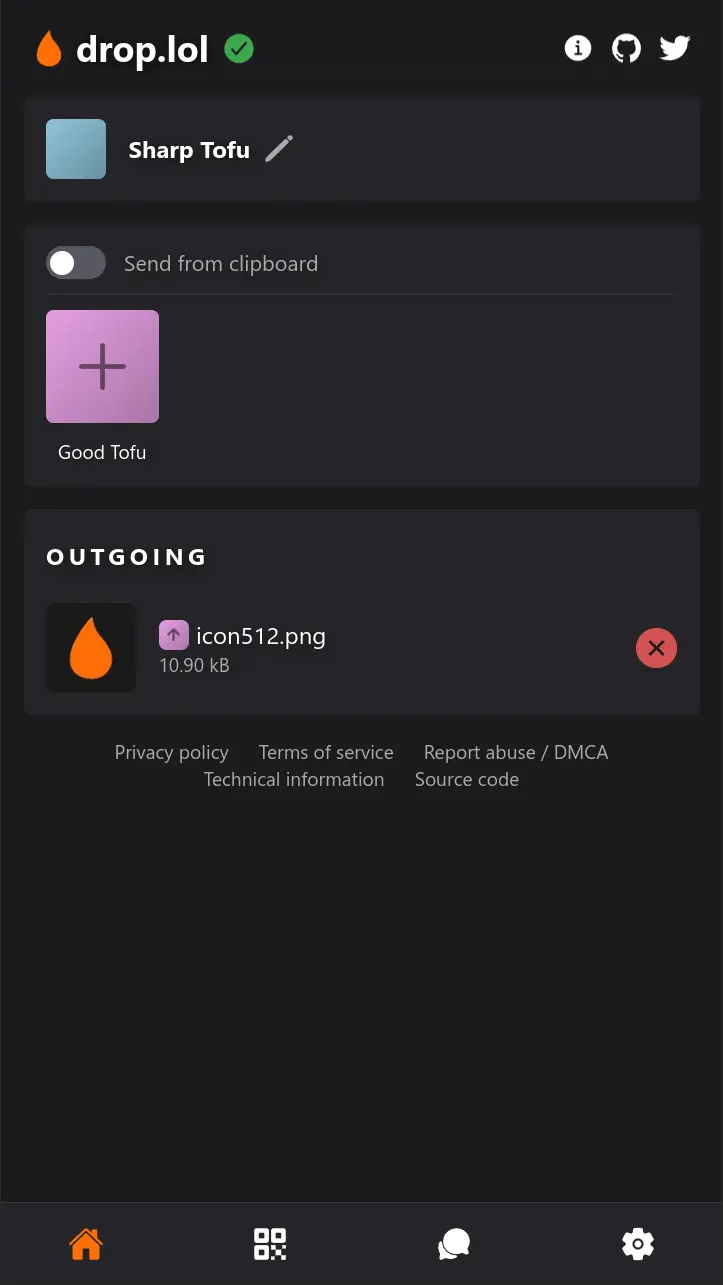
Task: Visit the GitHub repository
Action: 626,48
